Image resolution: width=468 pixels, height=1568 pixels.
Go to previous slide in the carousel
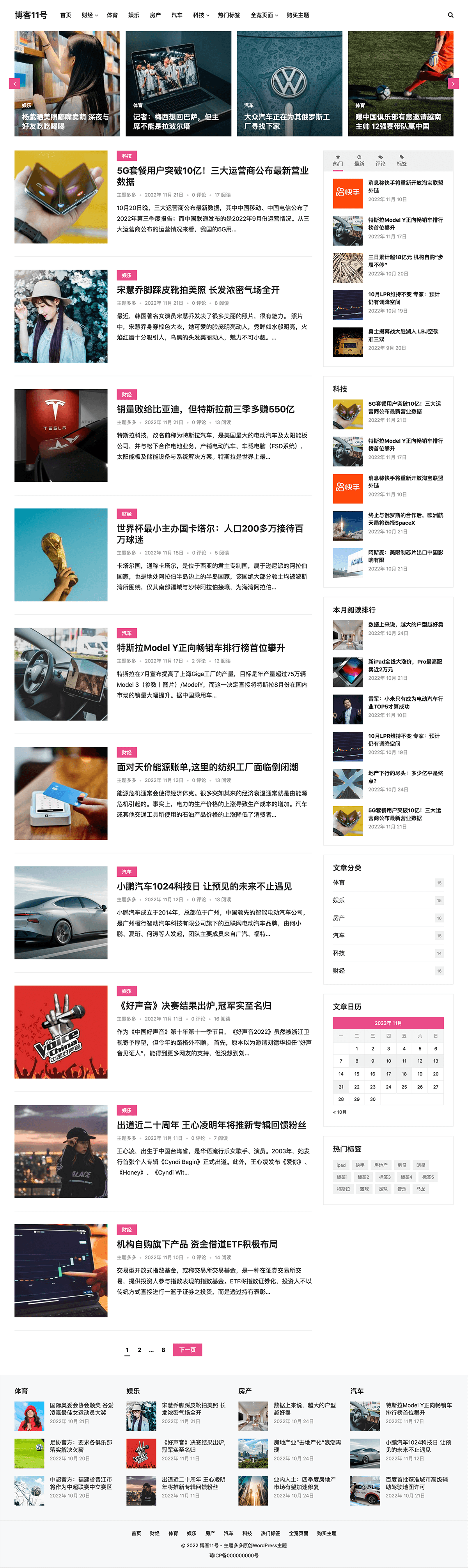coord(15,83)
